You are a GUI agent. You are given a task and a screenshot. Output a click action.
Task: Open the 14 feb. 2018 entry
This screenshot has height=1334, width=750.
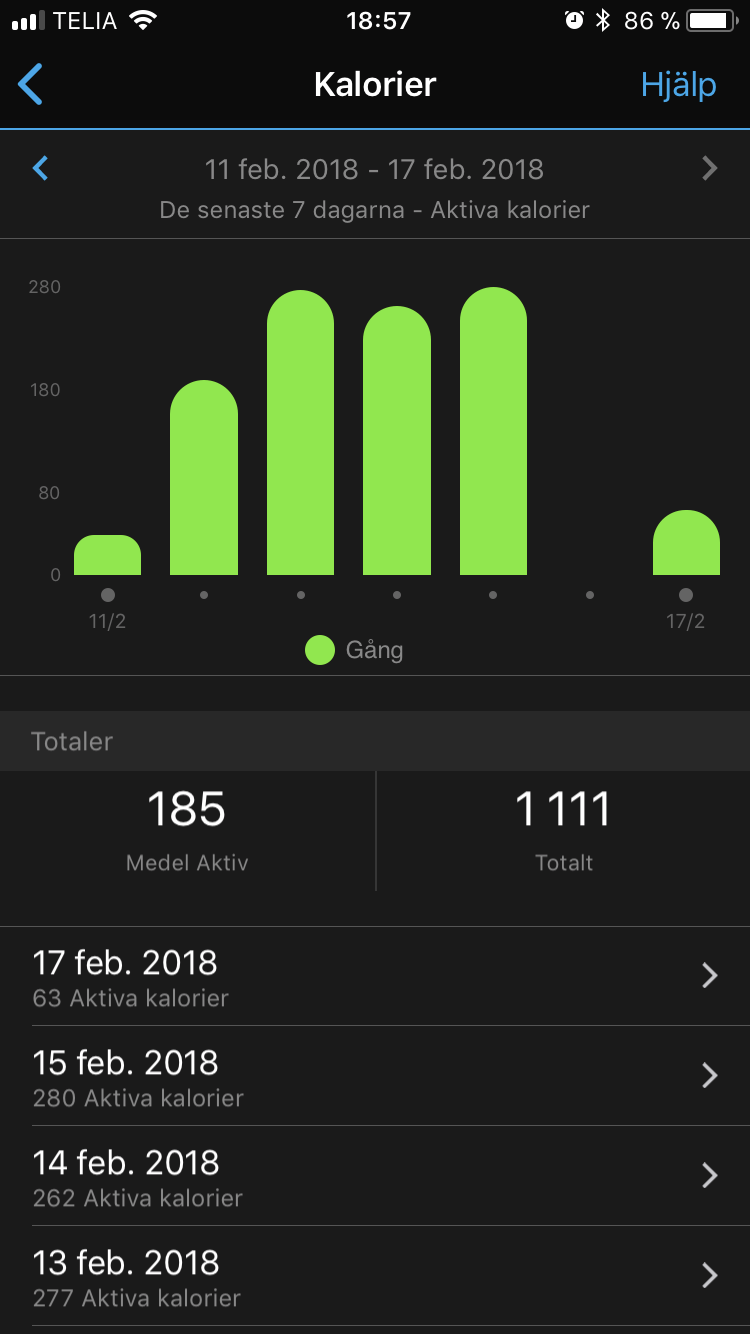pos(375,1176)
